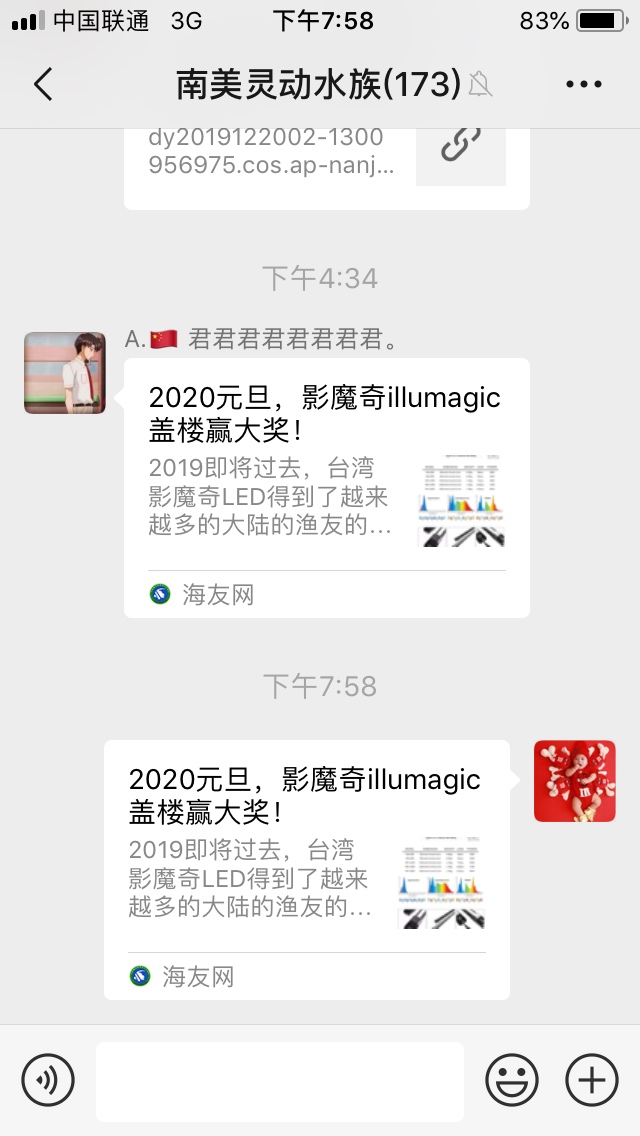Tap my own red baby-photo avatar
Viewport: 640px width, 1136px height.
click(574, 781)
